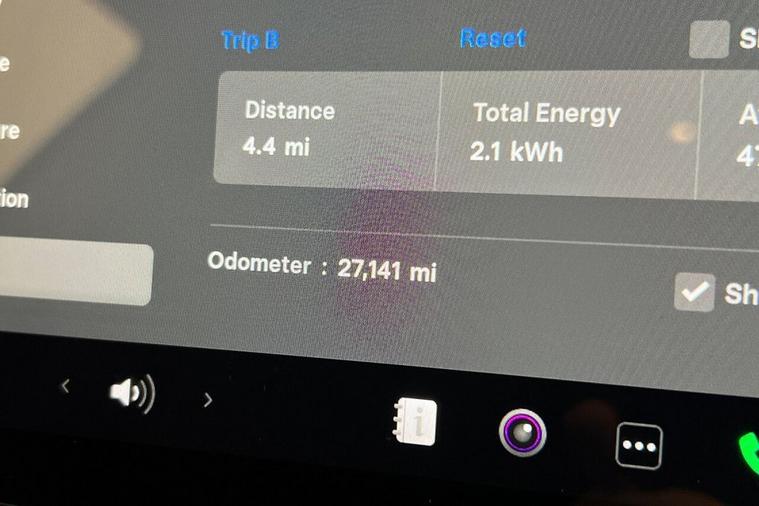
Task: Uncheck the checked box below Trip B
Action: pos(694,292)
